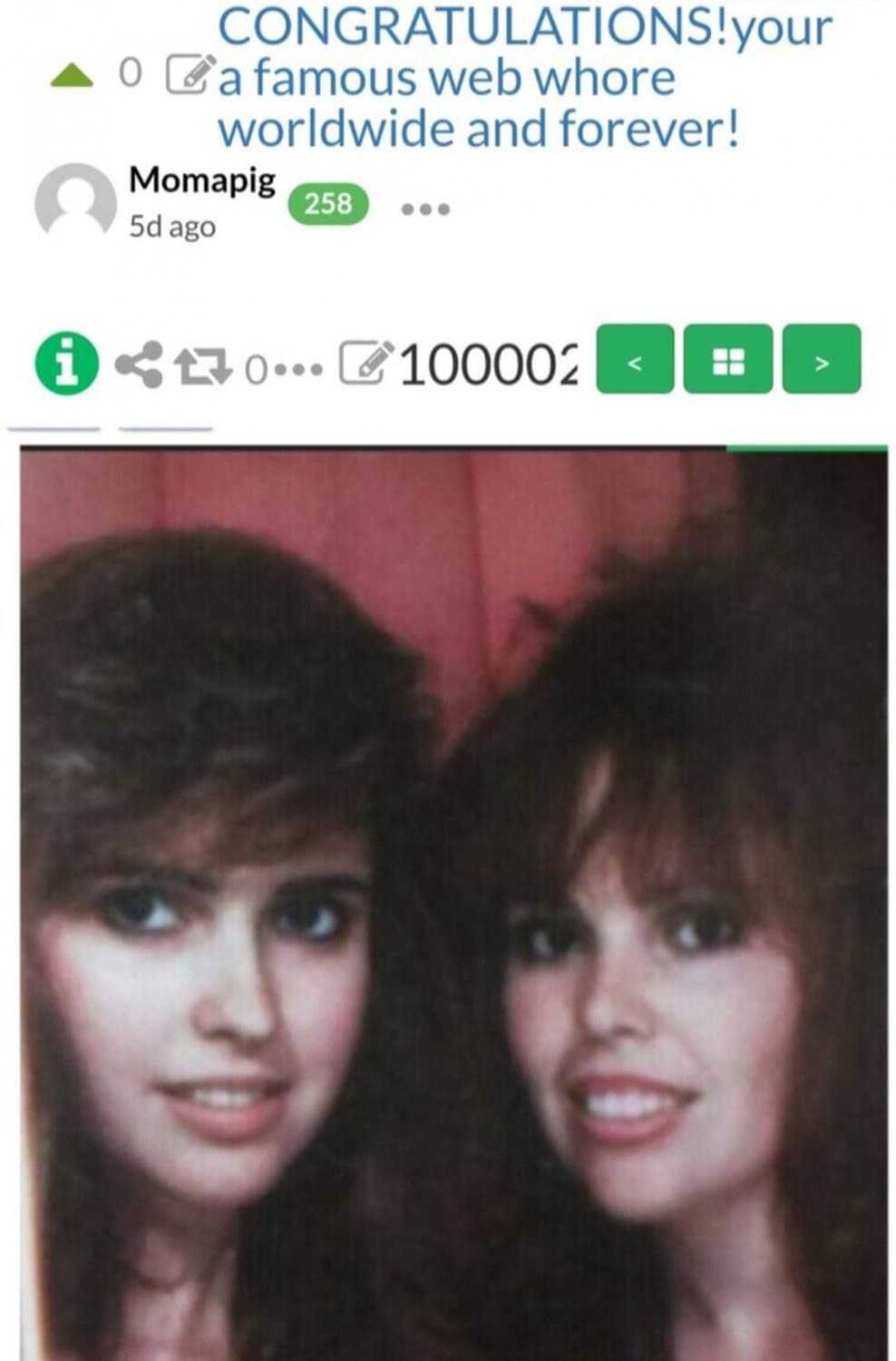896x1361 pixels.
Task: Show image info with the green i icon
Action: (x=66, y=365)
